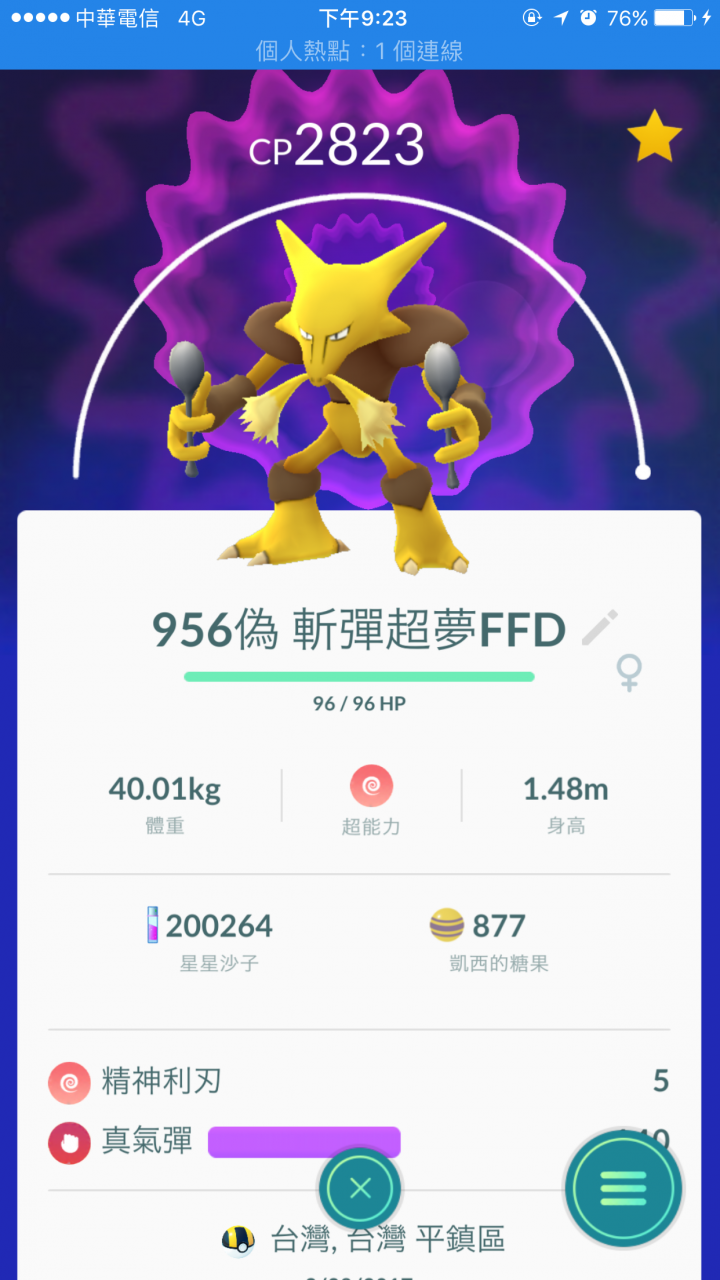Close the Pokémon detail screen
720x1280 pixels.
(360, 1189)
